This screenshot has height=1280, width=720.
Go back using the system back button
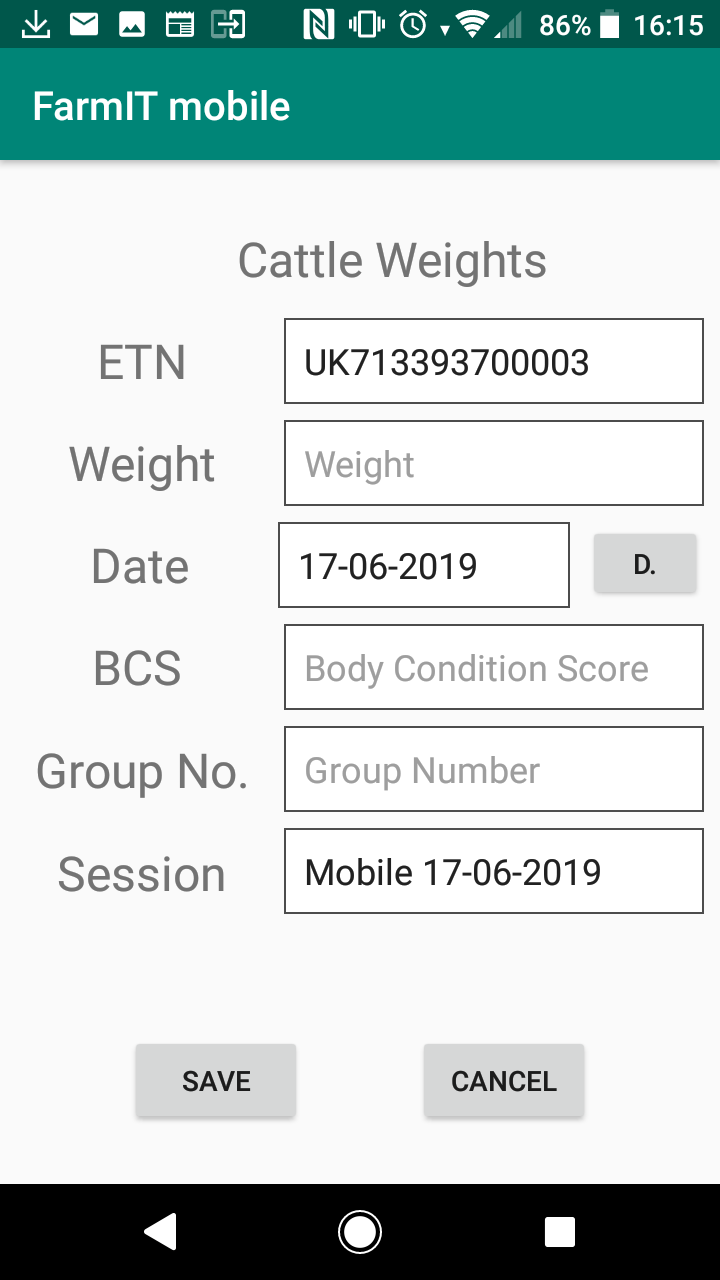[x=161, y=1232]
